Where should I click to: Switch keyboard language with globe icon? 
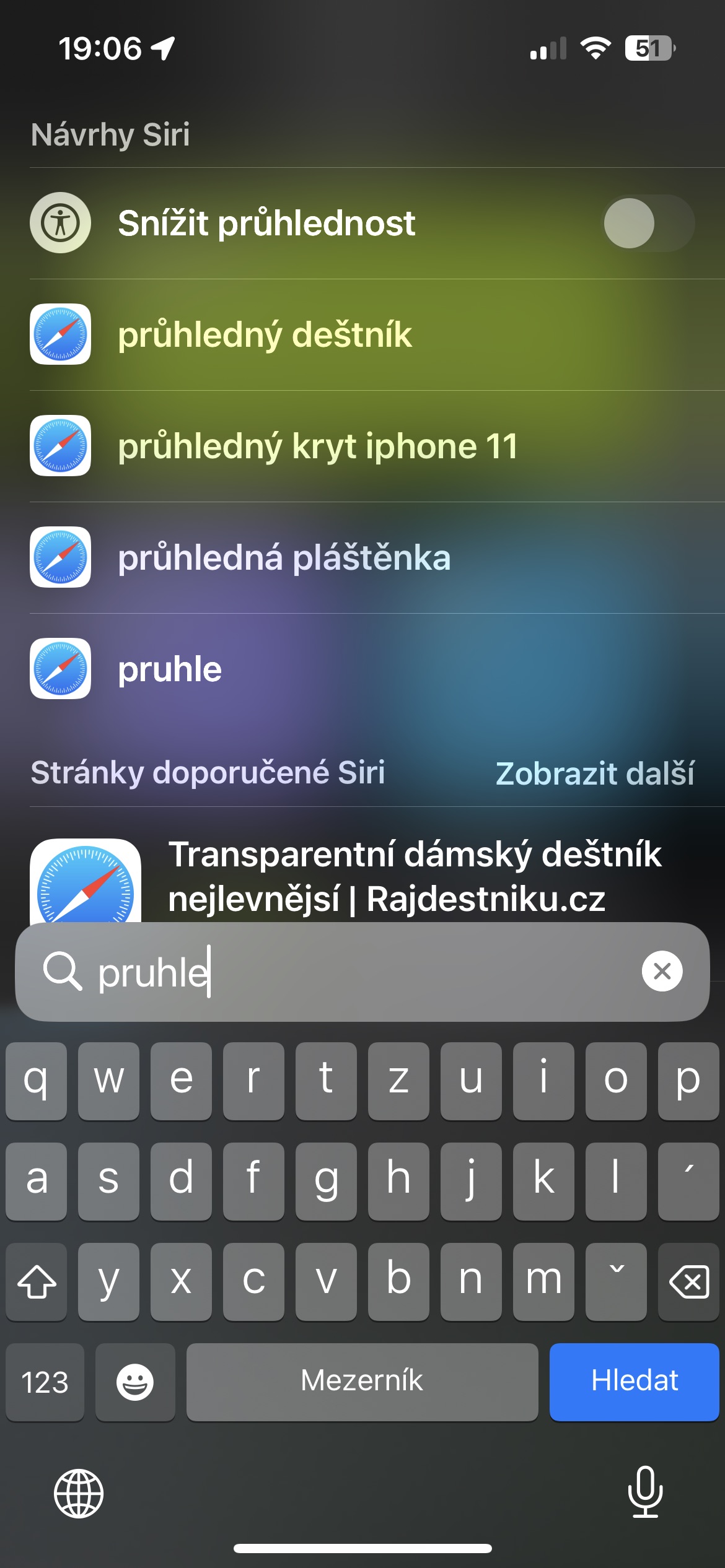(x=79, y=1492)
